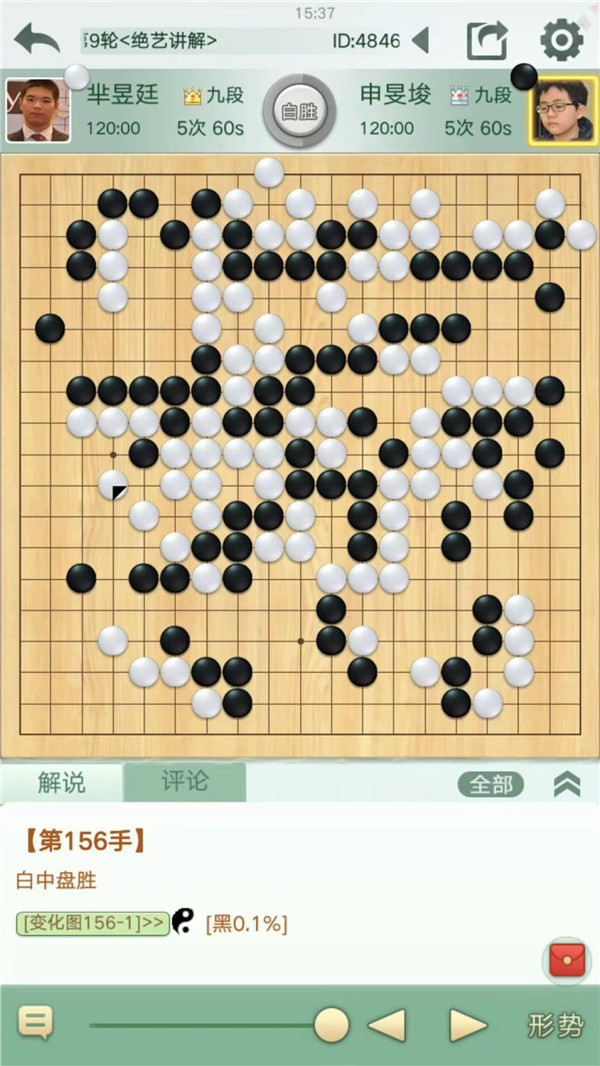Switch to the 评论 tab
This screenshot has width=600, height=1066.
(x=185, y=782)
